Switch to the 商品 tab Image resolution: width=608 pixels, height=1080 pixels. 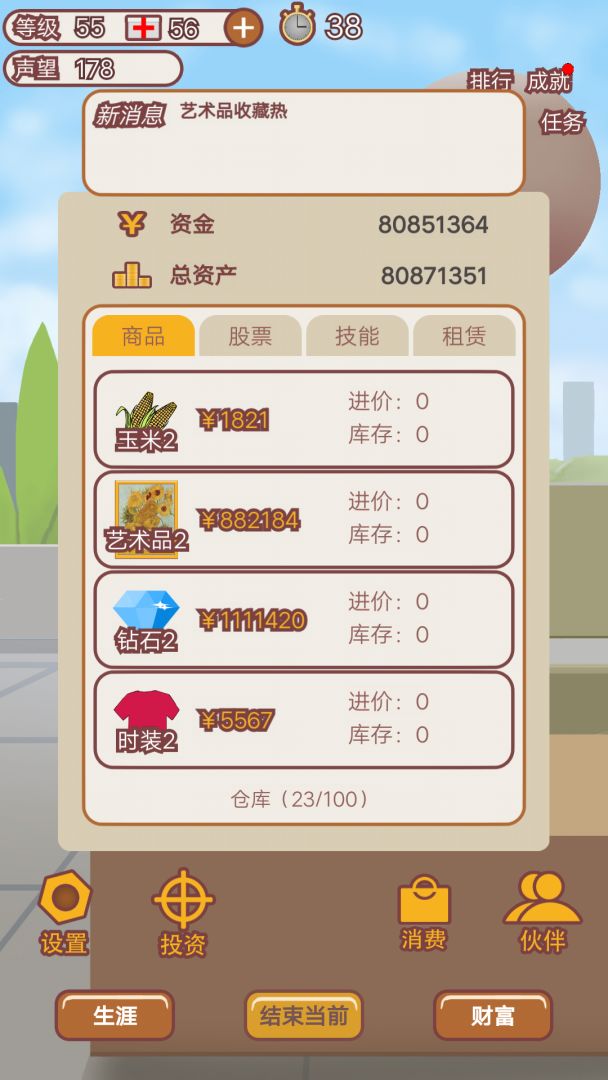(143, 337)
